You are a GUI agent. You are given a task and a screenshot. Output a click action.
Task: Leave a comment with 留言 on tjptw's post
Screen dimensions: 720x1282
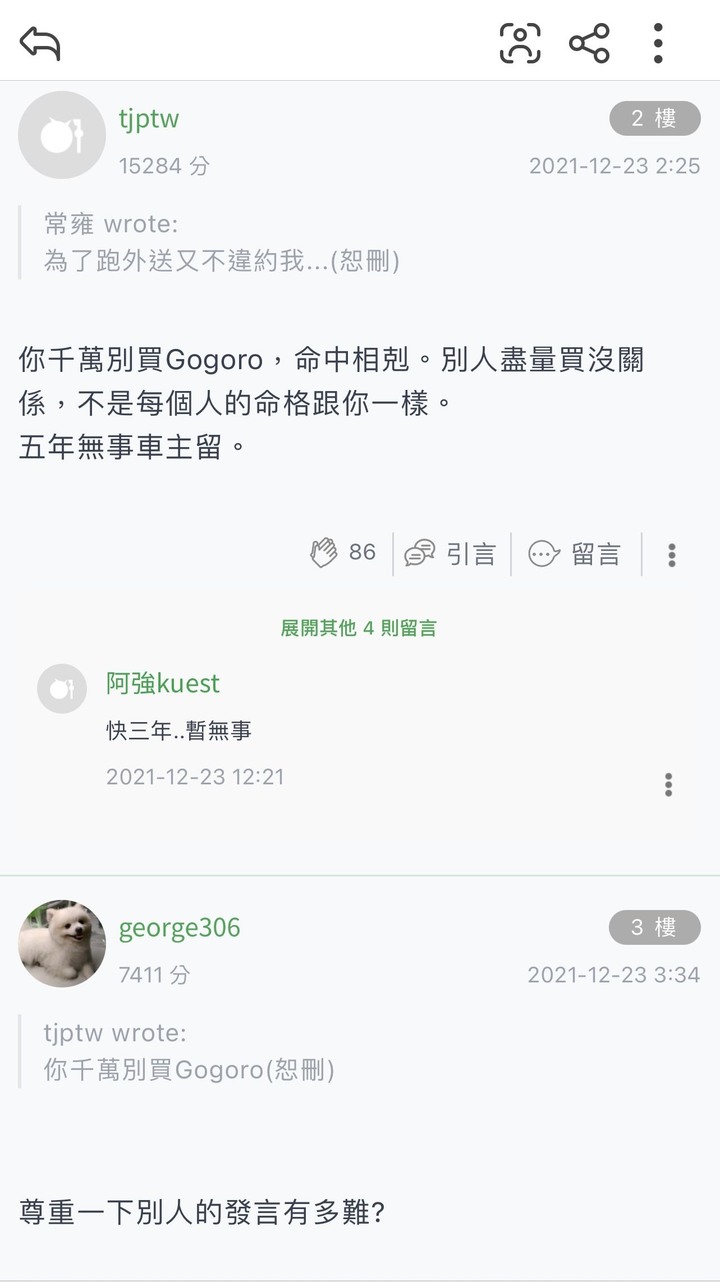coord(575,553)
